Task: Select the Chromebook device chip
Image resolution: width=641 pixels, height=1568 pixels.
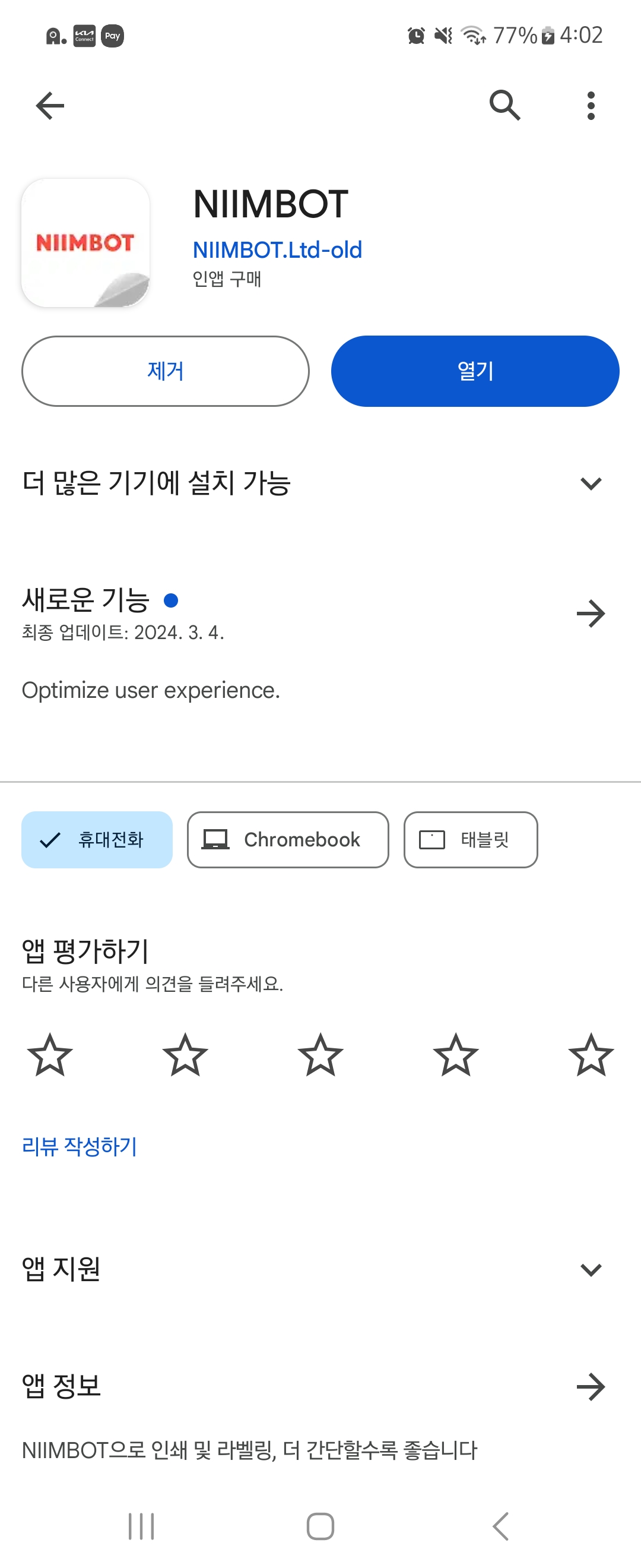Action: [x=288, y=839]
